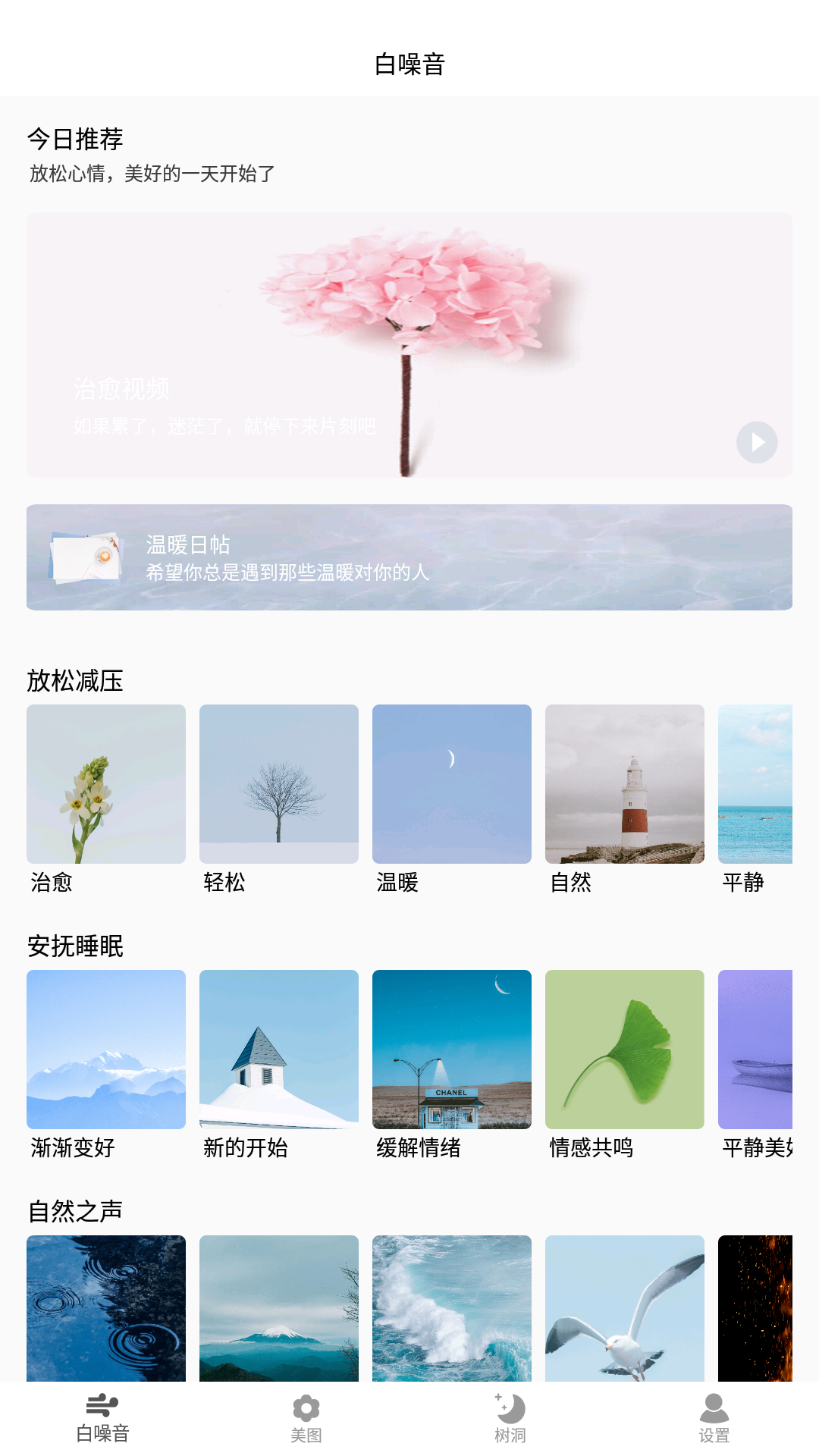The image size is (819, 1456).
Task: Switch to the 美图 tab
Action: [x=306, y=1418]
